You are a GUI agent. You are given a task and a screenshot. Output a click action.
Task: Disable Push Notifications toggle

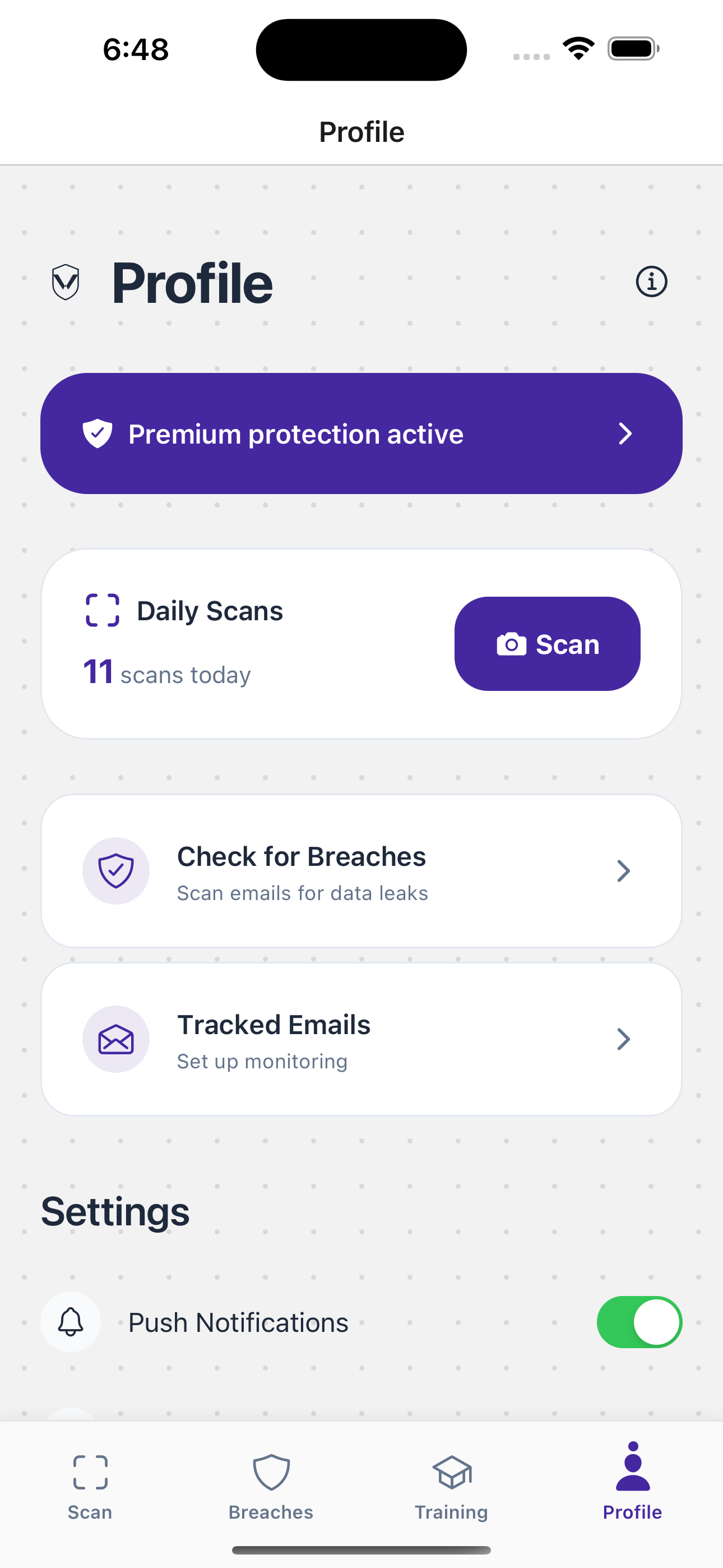pos(638,1322)
